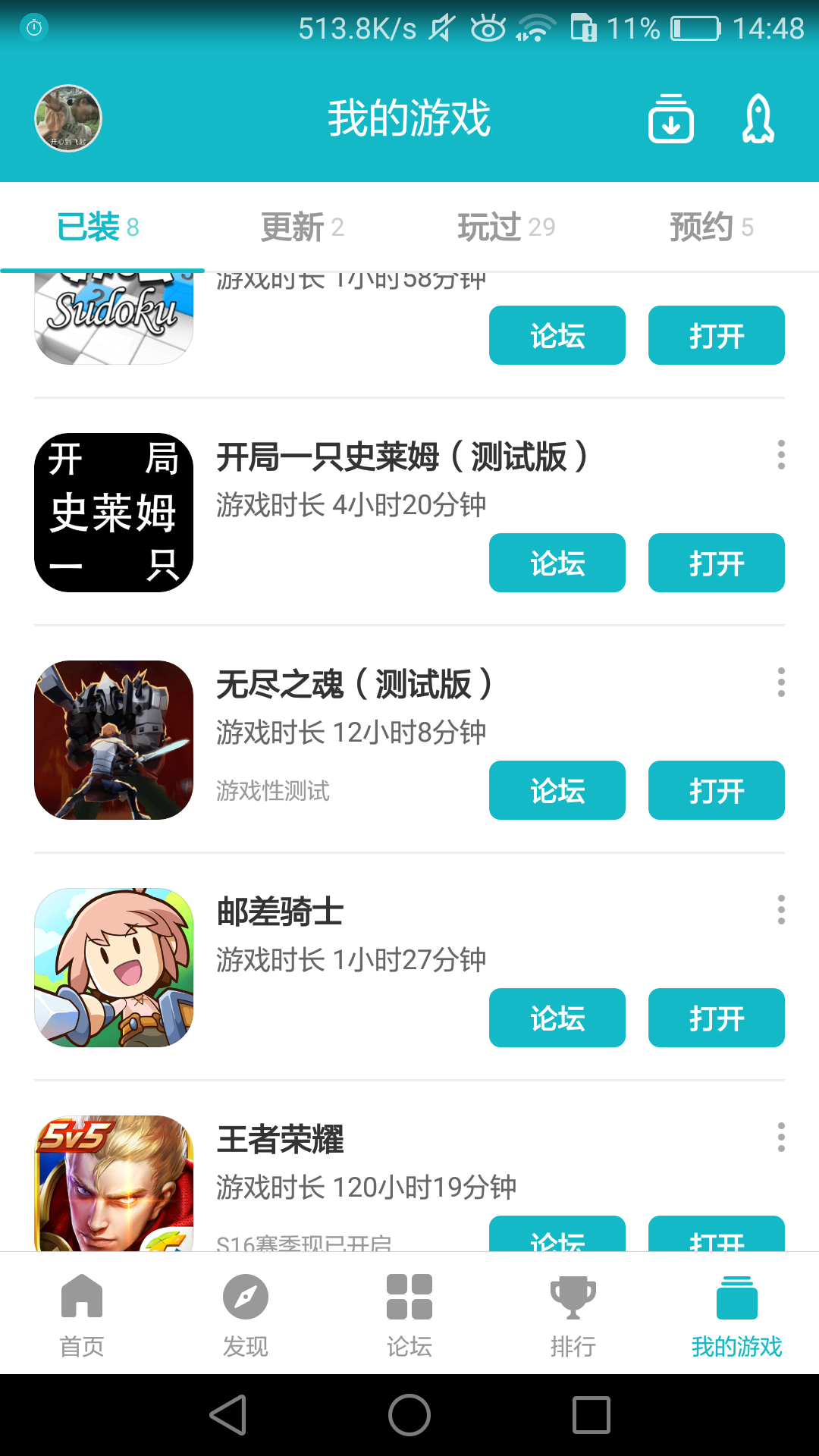The image size is (819, 1456).
Task: Open the profile avatar
Action: pyautogui.click(x=68, y=118)
